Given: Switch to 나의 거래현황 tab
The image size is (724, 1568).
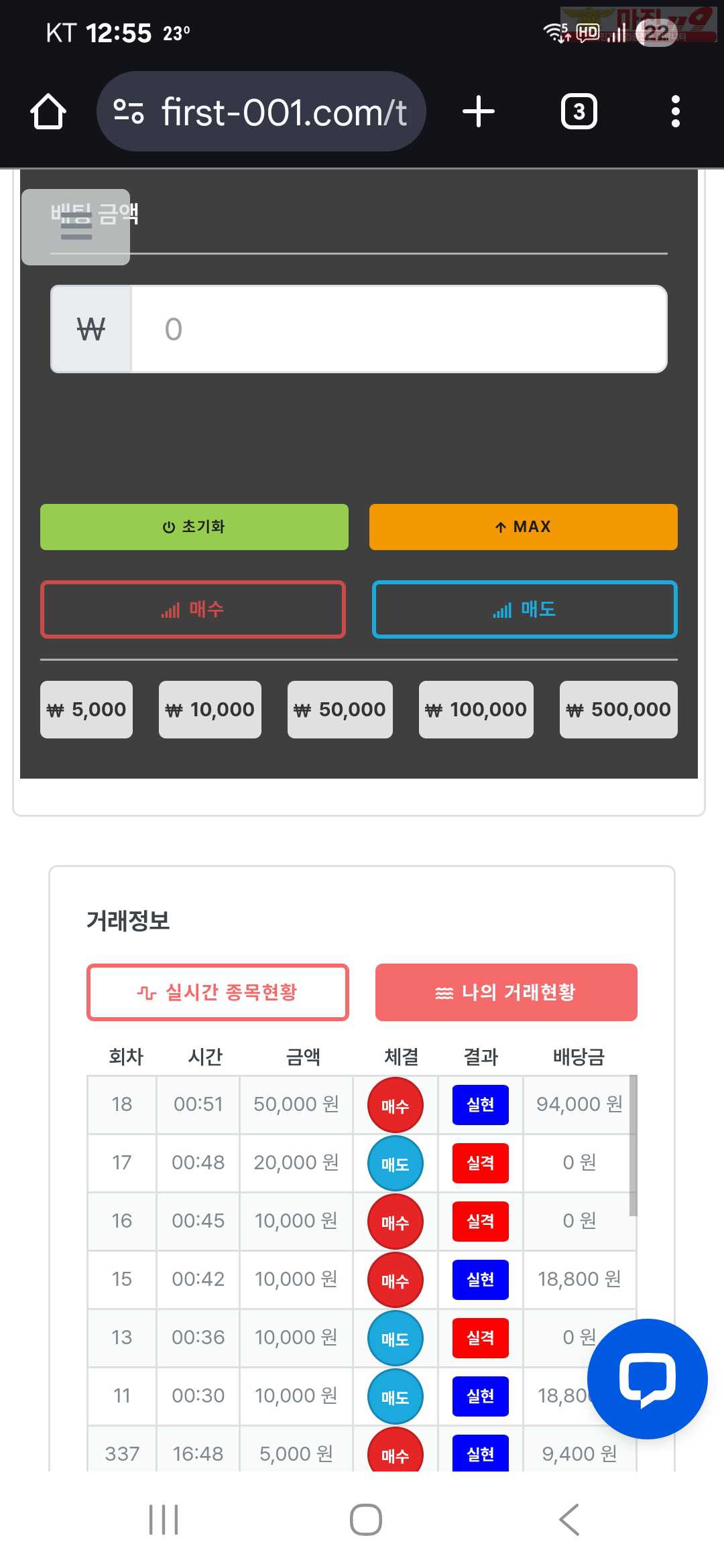Looking at the screenshot, I should coord(506,992).
